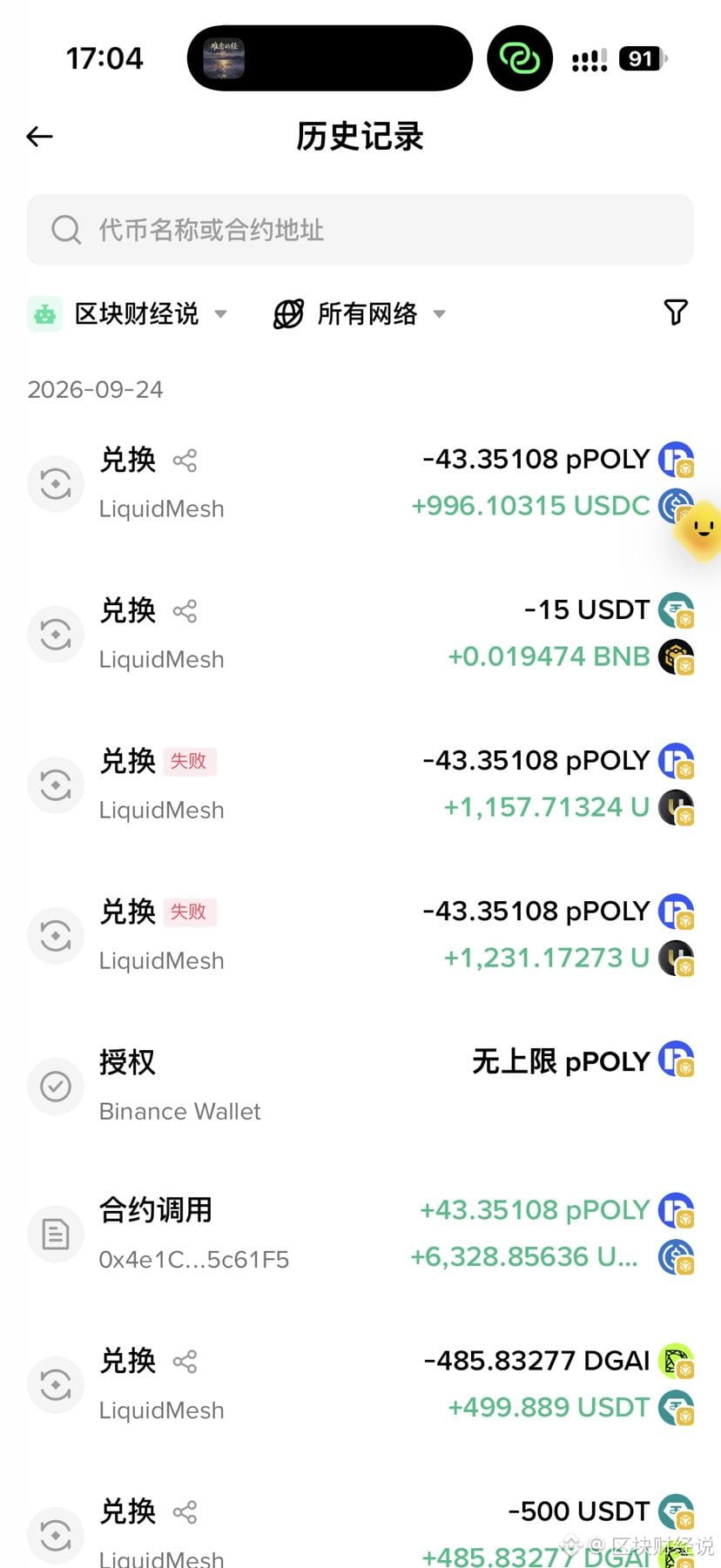
Task: Open the -15 USDT to BNB swap record
Action: click(360, 634)
